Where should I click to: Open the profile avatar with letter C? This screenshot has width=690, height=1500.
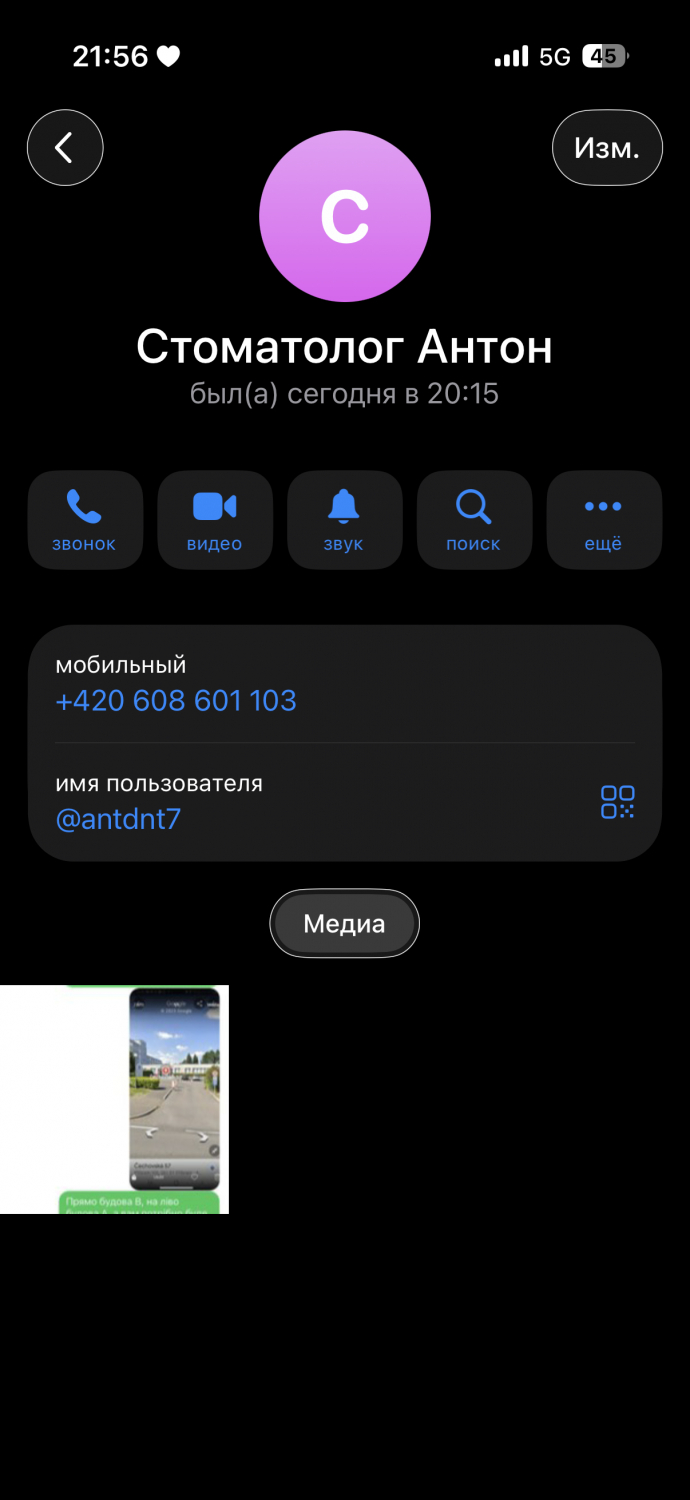tap(344, 216)
